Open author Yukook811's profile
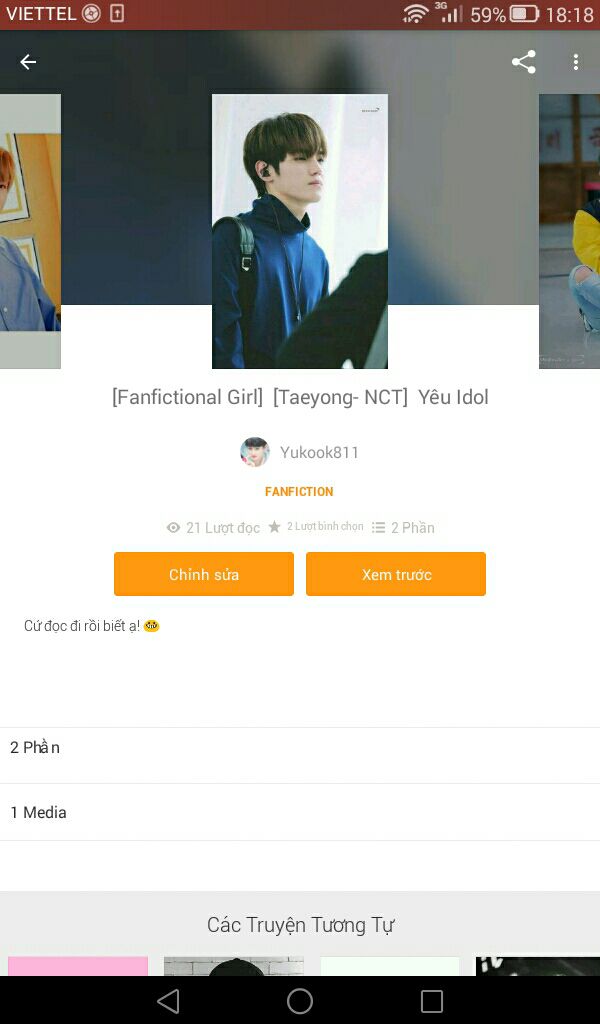 300,452
